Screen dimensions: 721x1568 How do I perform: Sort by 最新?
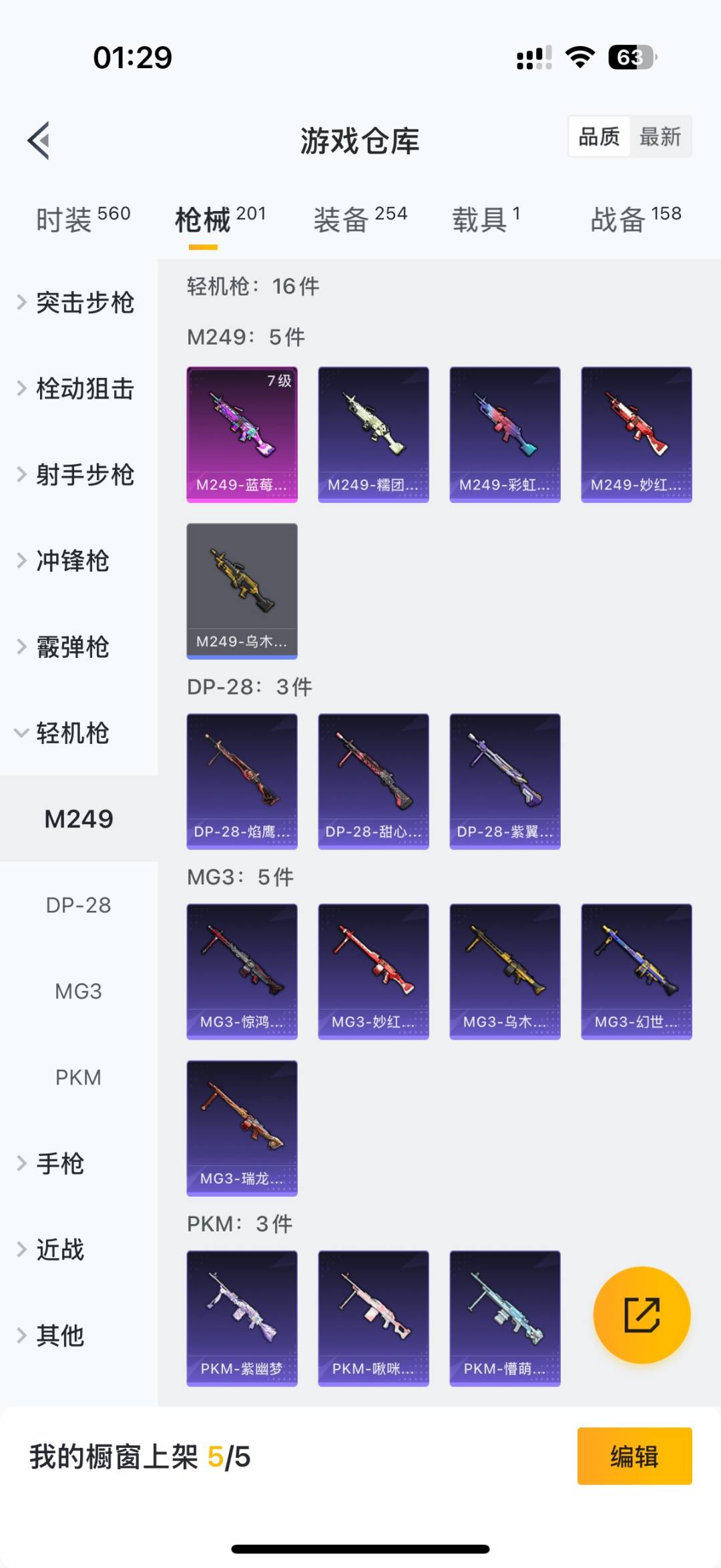[660, 137]
